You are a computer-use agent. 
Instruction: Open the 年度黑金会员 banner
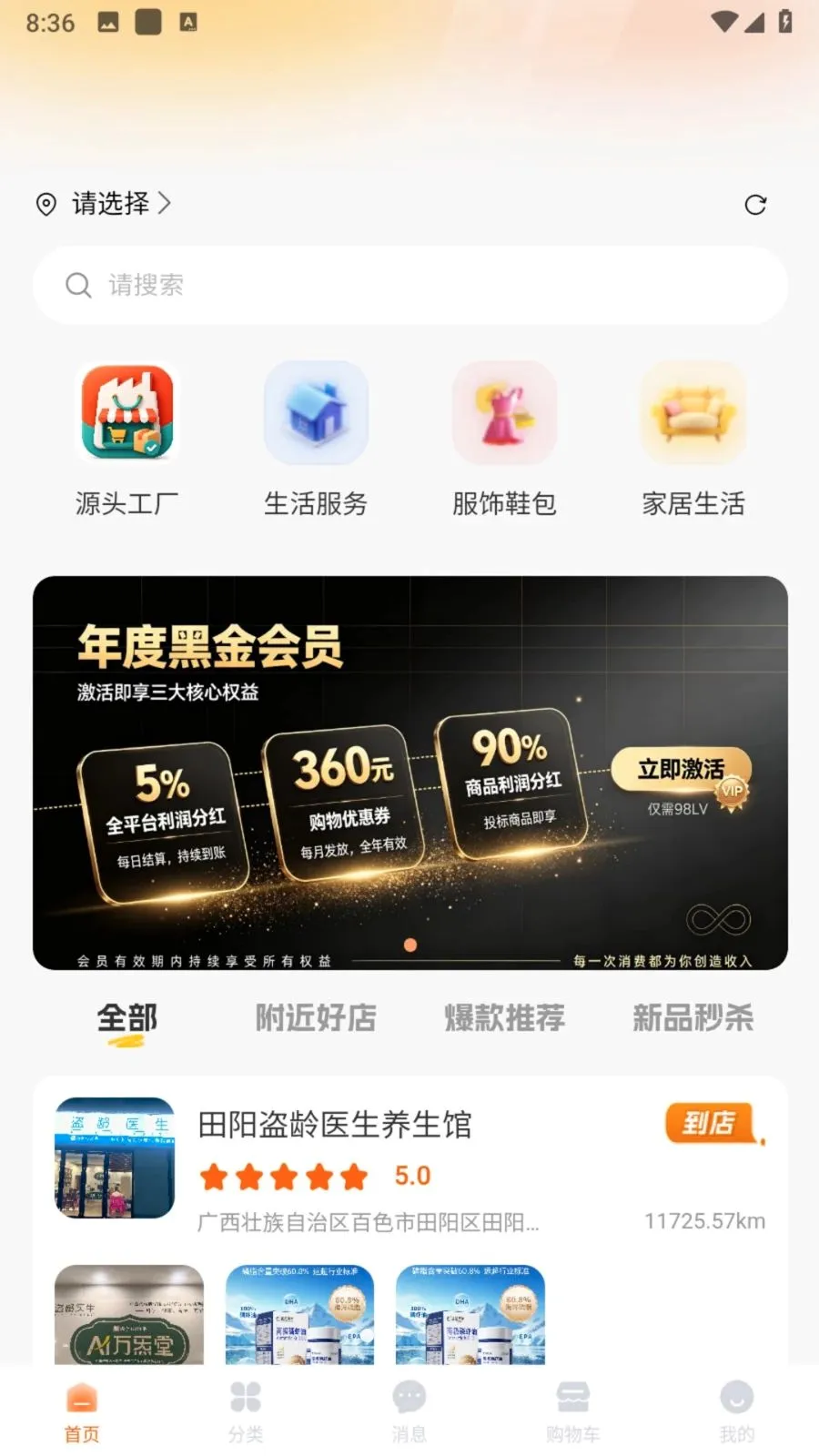pyautogui.click(x=410, y=773)
